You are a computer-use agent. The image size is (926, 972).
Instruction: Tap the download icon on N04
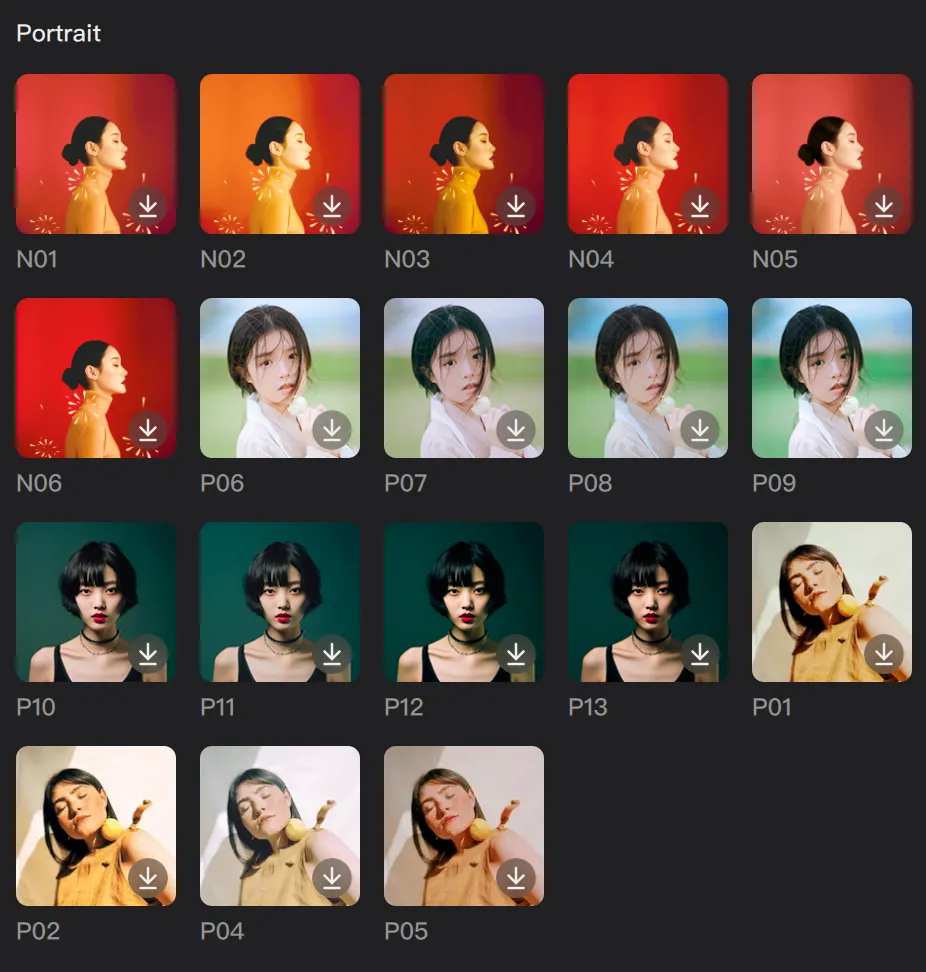(x=700, y=206)
